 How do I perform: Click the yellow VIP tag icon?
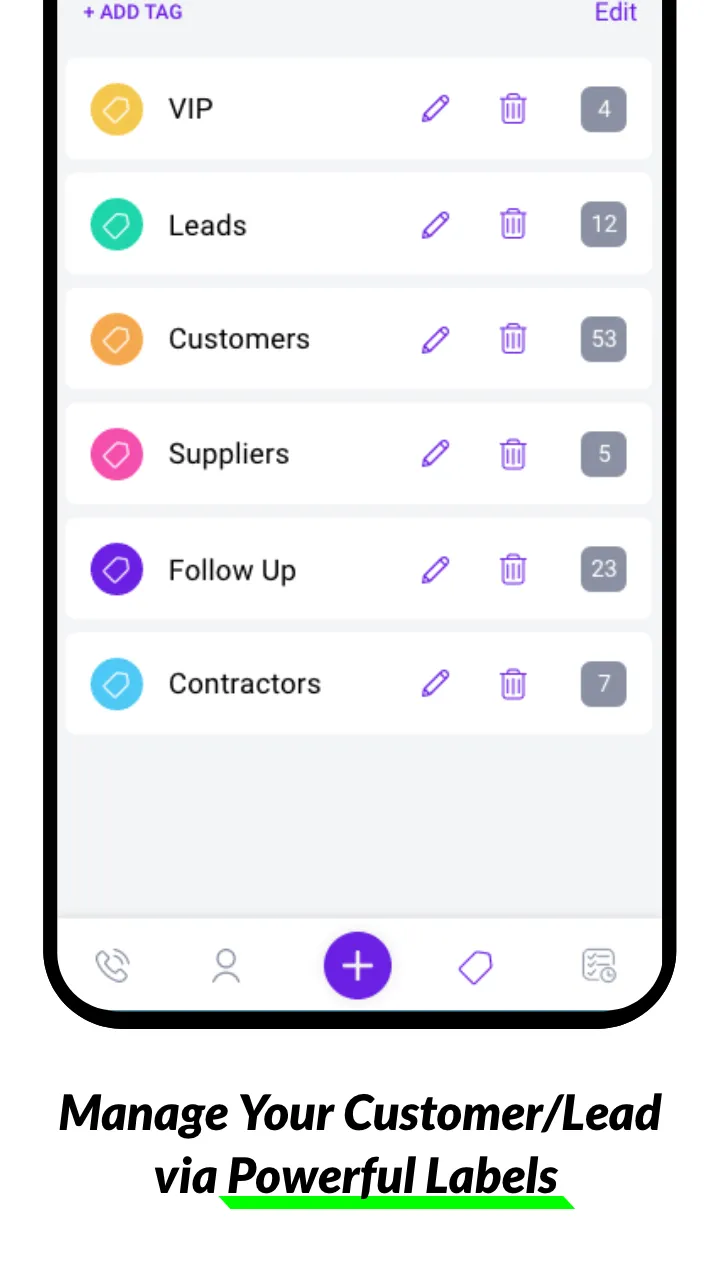pyautogui.click(x=116, y=109)
